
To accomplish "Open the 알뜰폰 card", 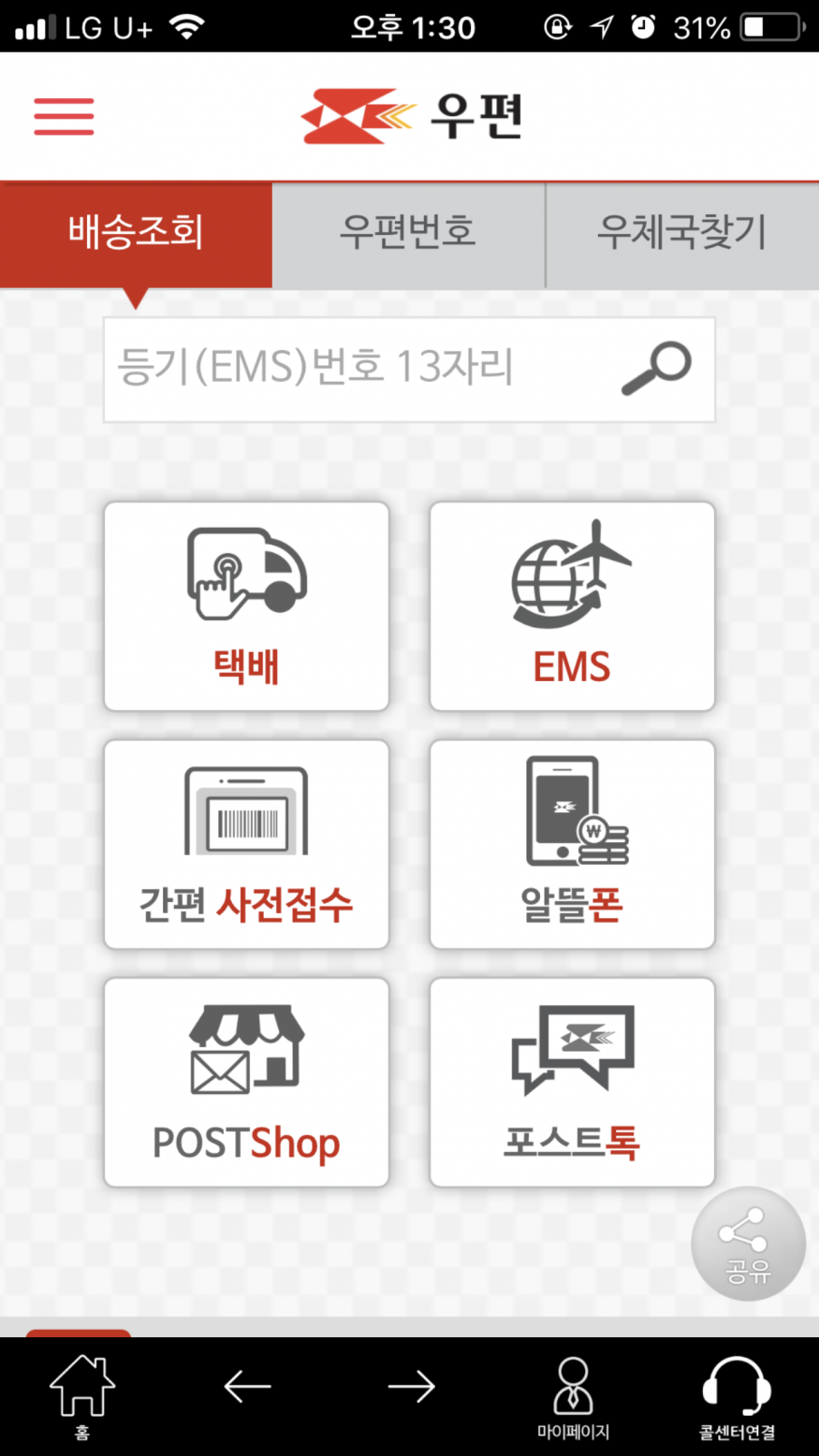I will 572,844.
